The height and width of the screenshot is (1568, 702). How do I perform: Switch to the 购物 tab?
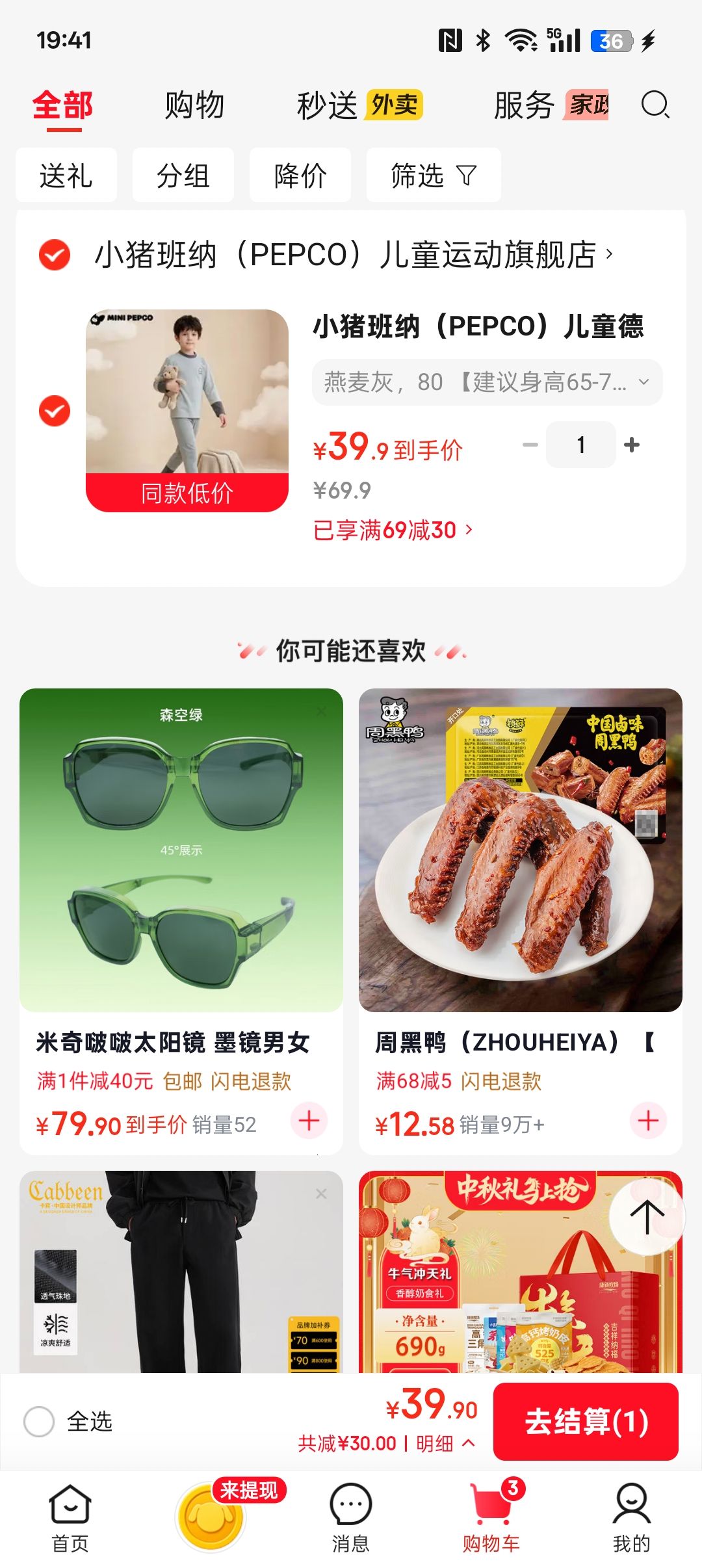pos(194,105)
